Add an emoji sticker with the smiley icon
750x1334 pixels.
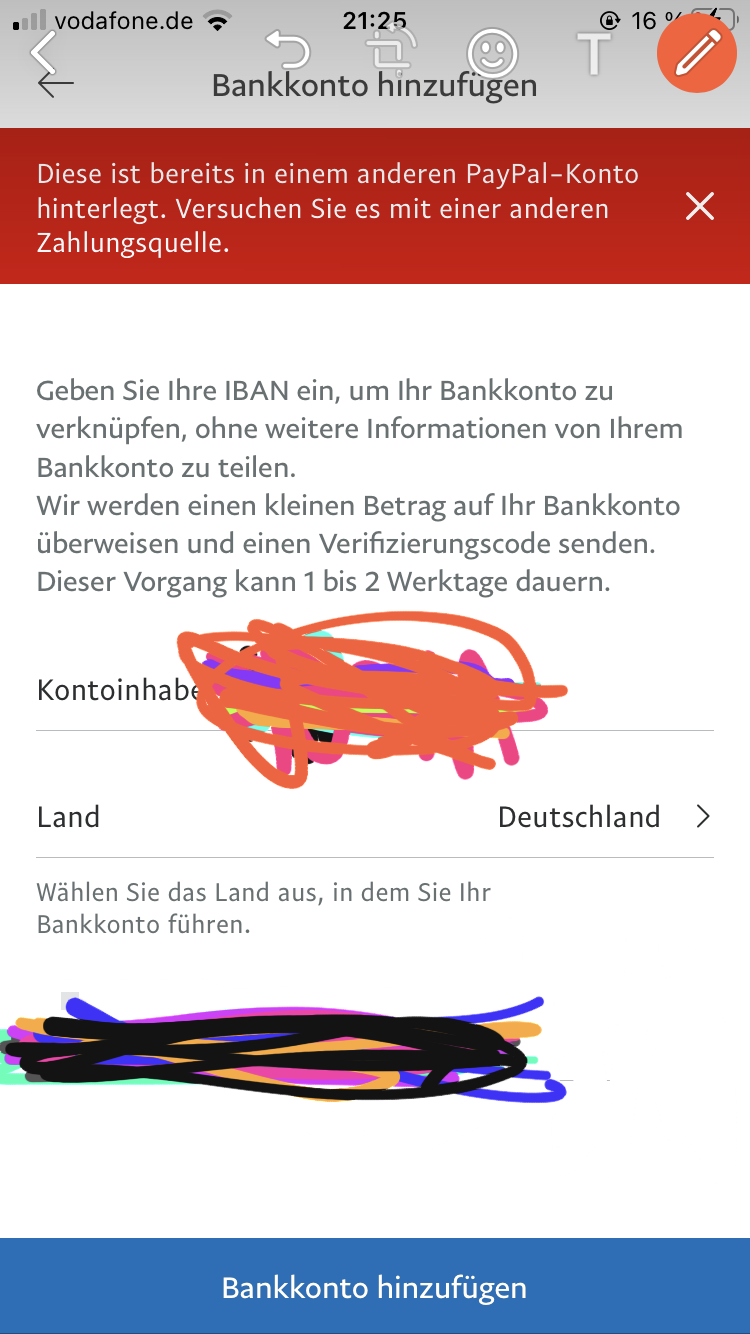point(492,52)
